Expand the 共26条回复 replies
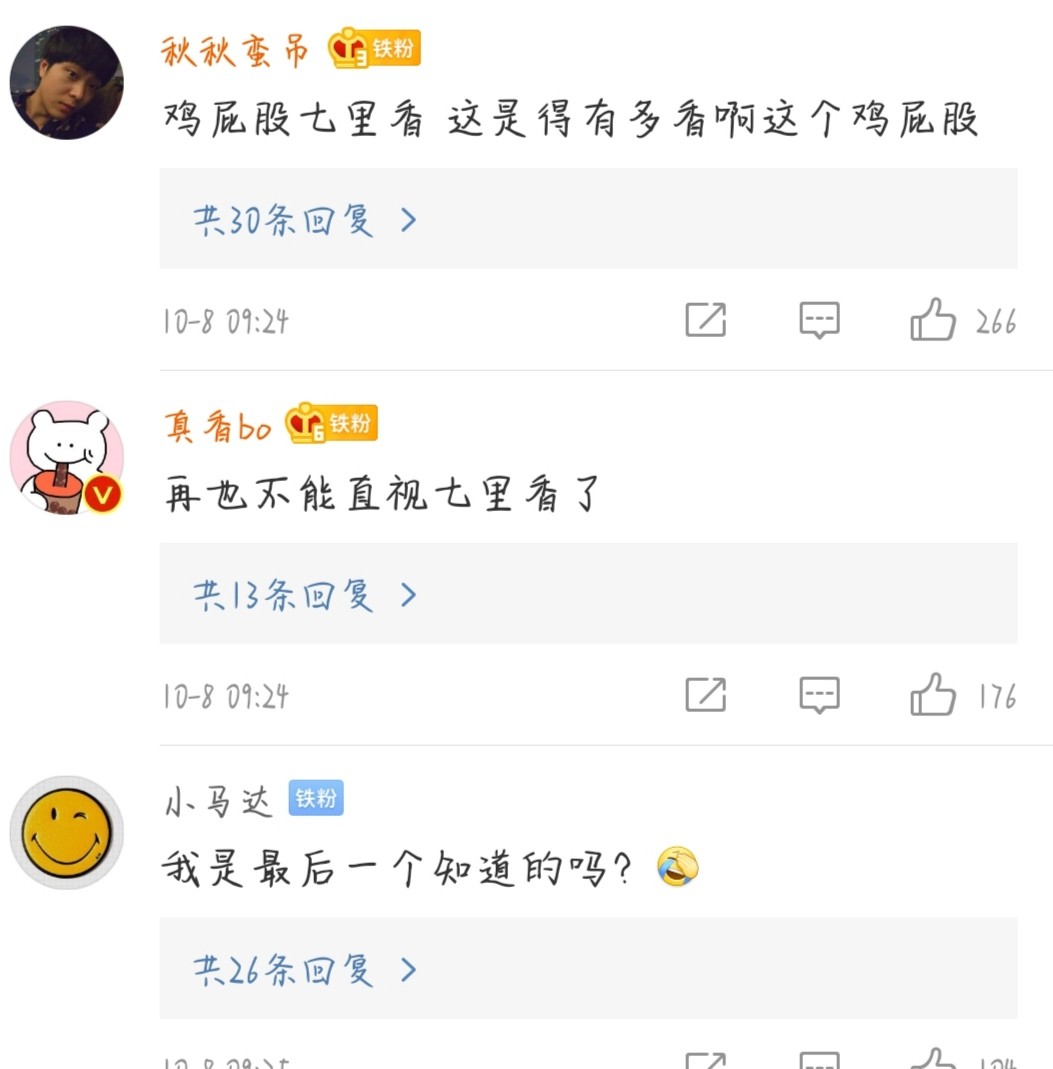The height and width of the screenshot is (1069, 1053). [x=305, y=970]
